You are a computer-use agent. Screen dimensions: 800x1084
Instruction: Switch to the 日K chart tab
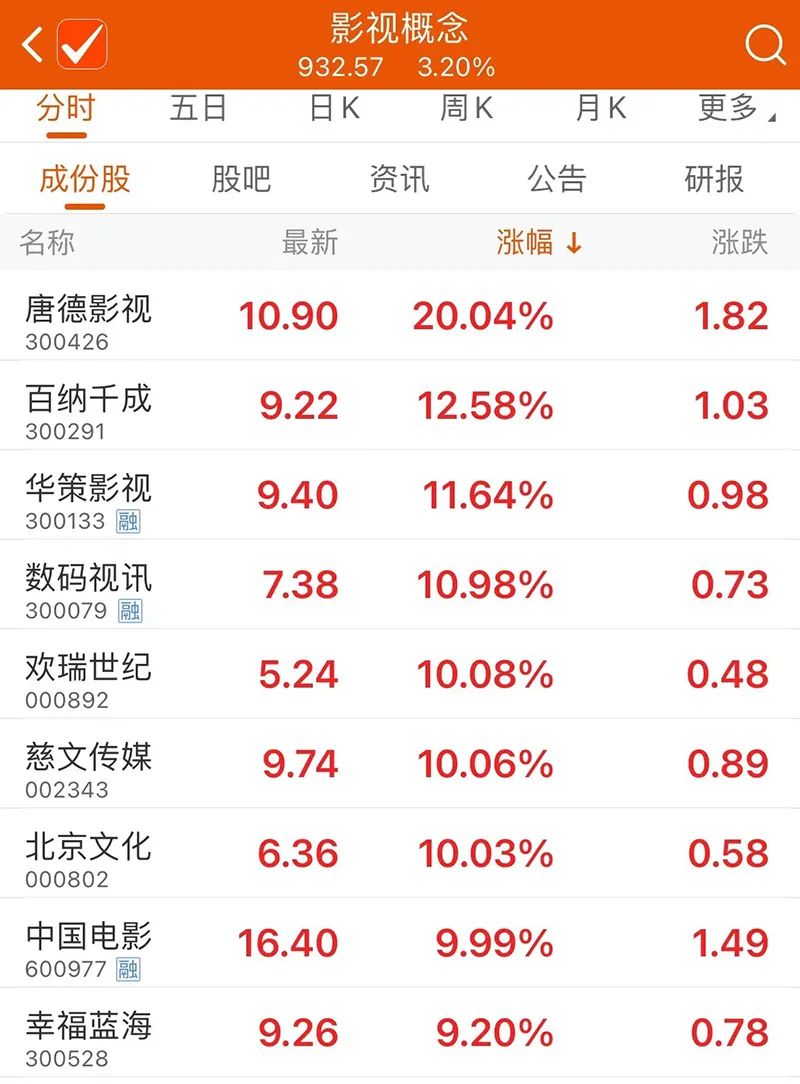tap(334, 108)
